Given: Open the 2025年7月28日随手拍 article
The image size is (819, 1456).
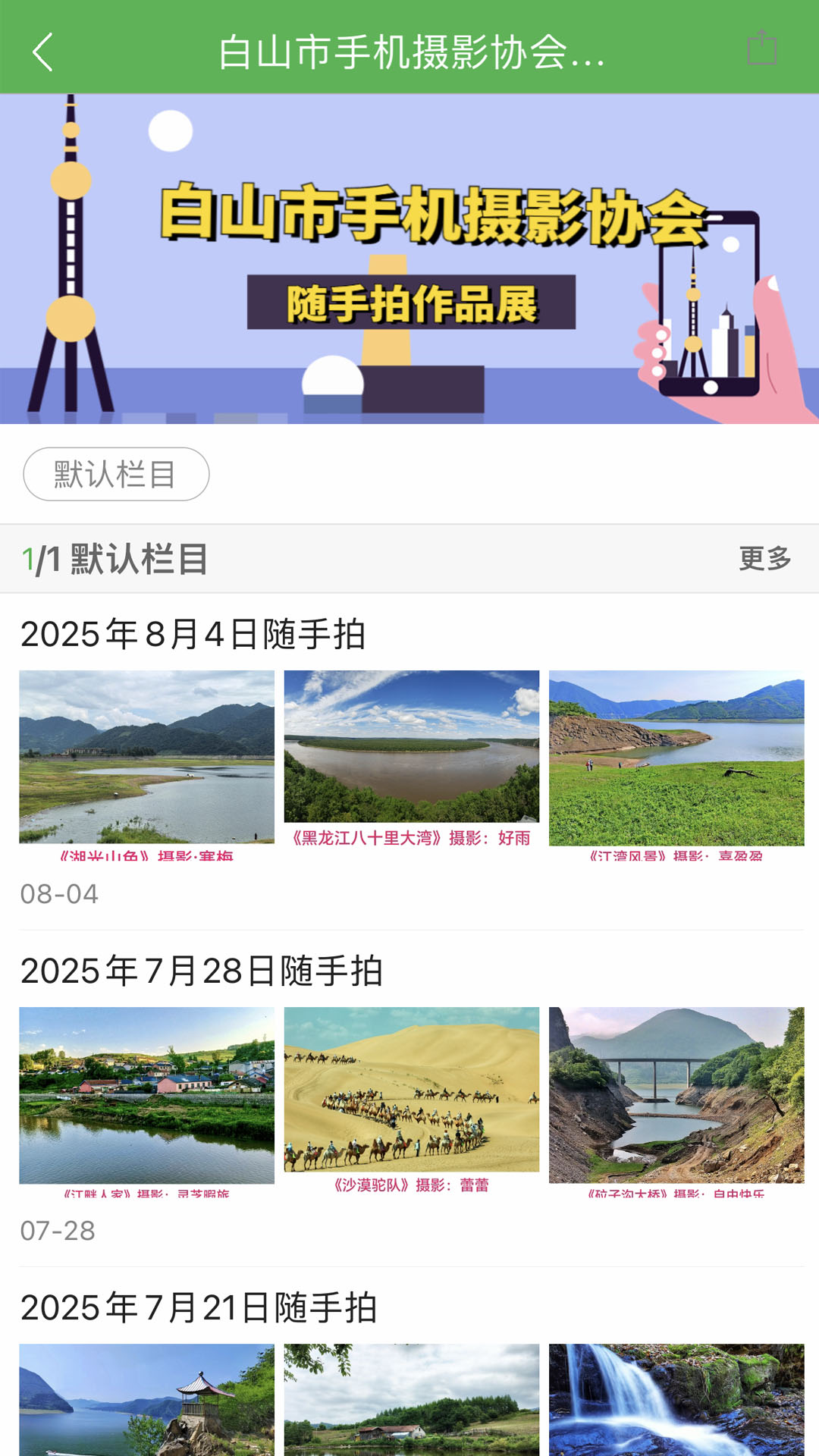Looking at the screenshot, I should (x=204, y=967).
